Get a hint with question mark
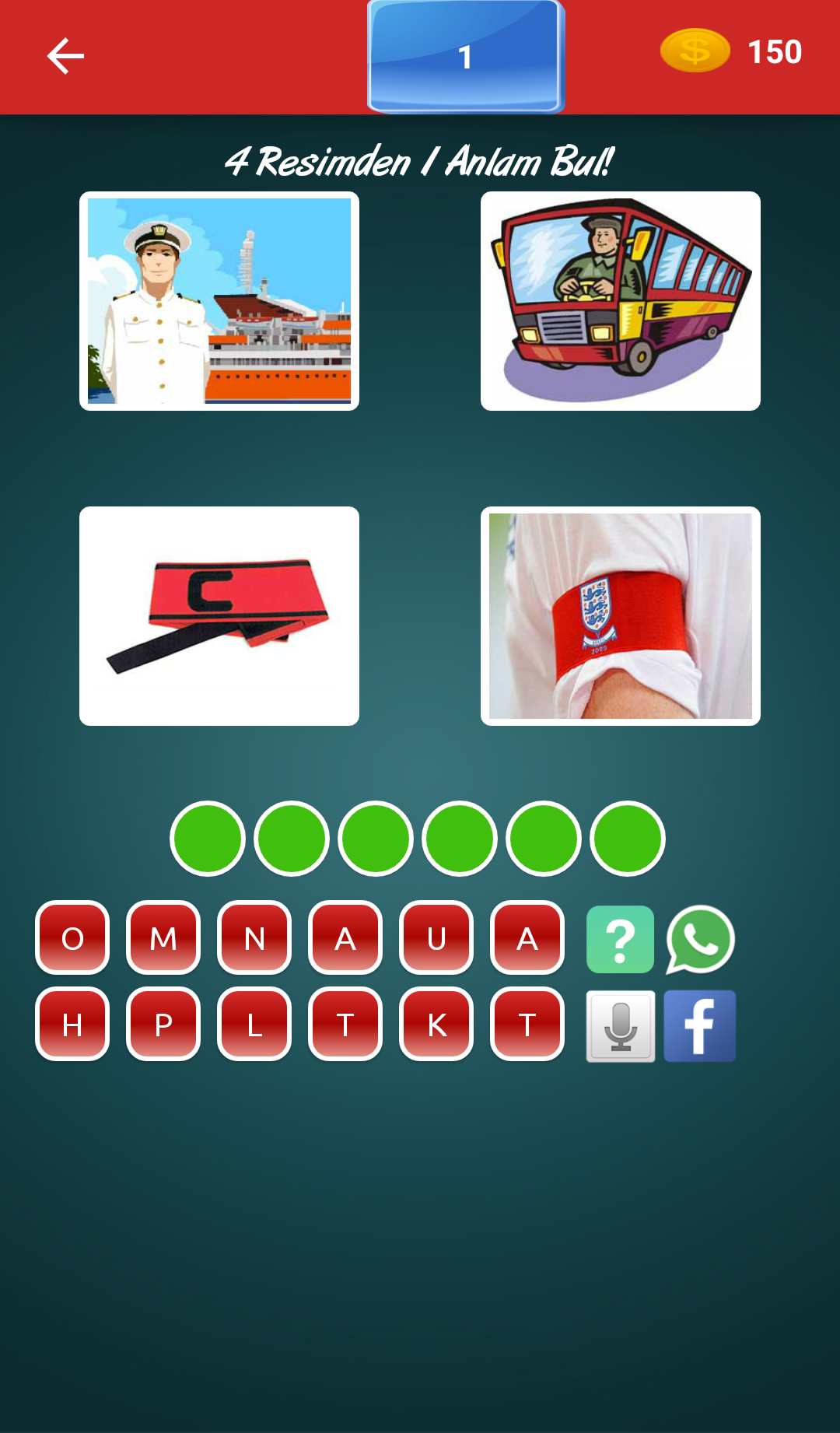The height and width of the screenshot is (1433, 840). click(620, 940)
